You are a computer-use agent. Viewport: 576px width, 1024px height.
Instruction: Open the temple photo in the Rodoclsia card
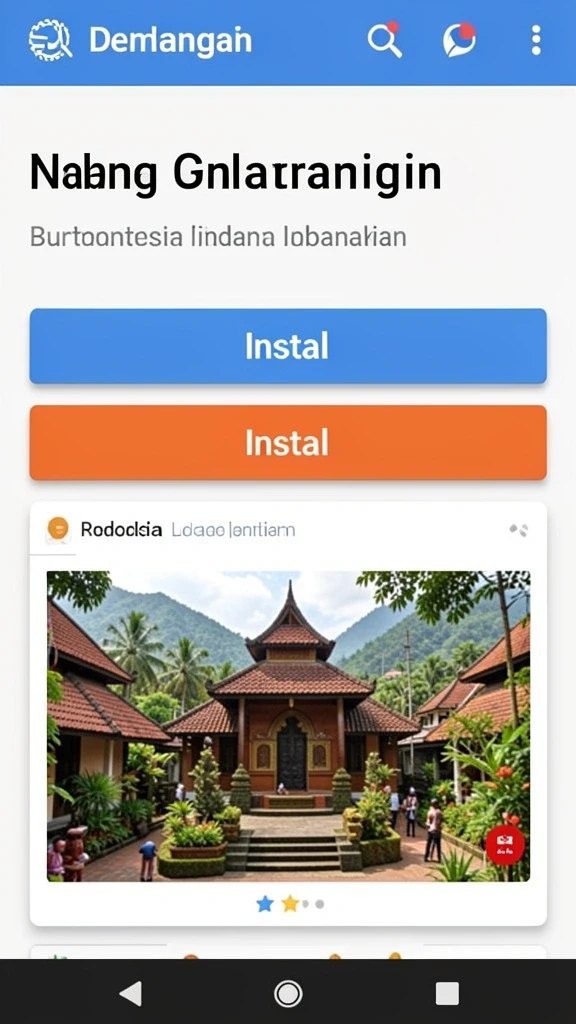[288, 726]
